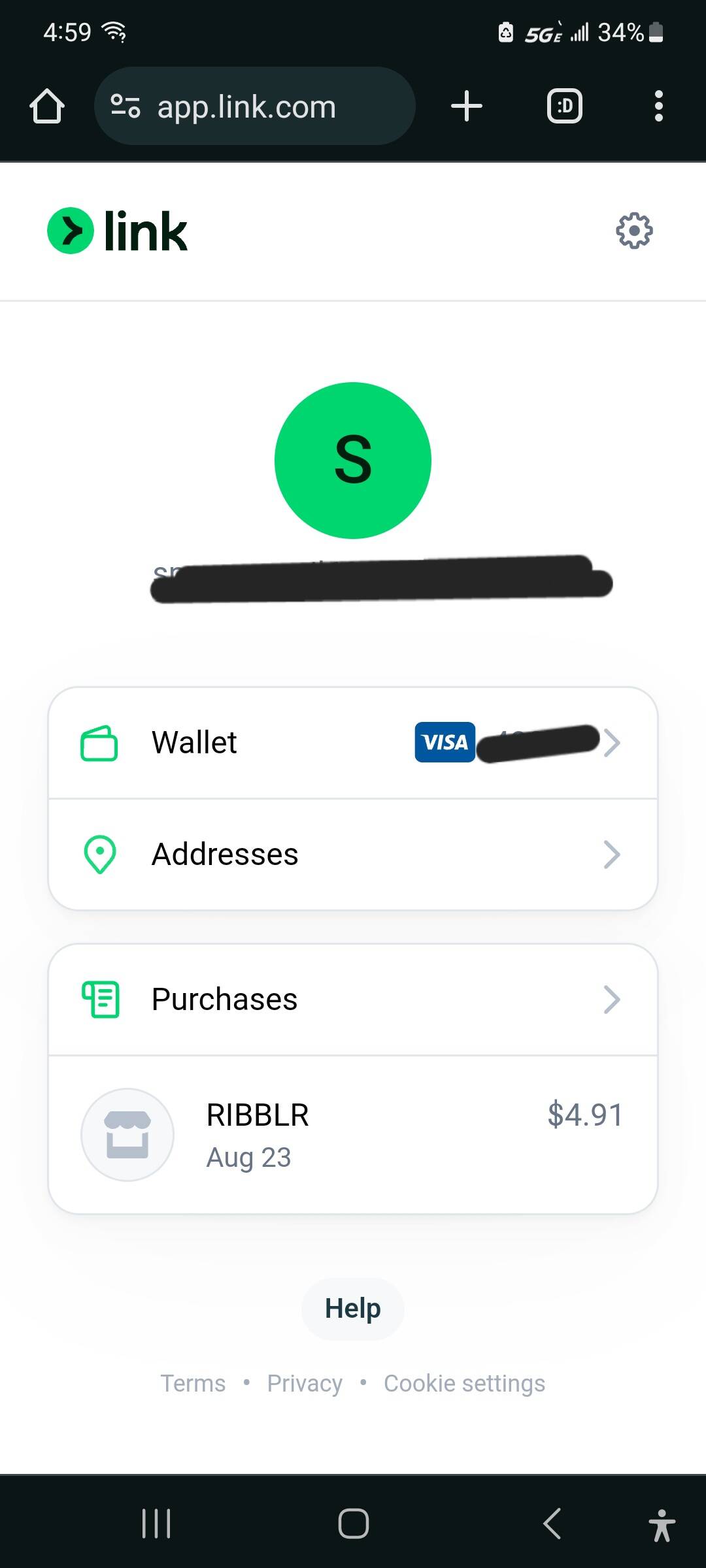The height and width of the screenshot is (1568, 706).
Task: Open the Wallet row
Action: click(x=353, y=743)
